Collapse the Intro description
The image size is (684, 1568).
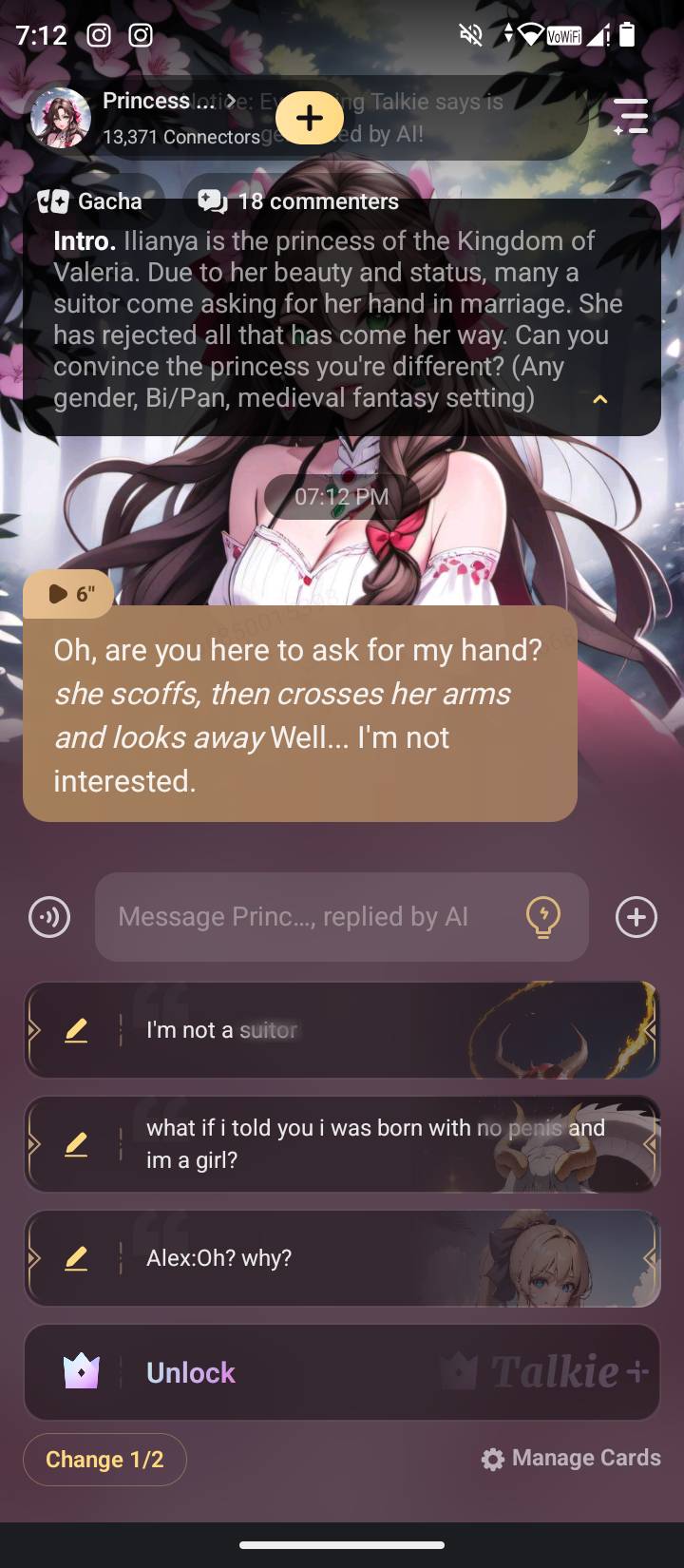coord(599,399)
